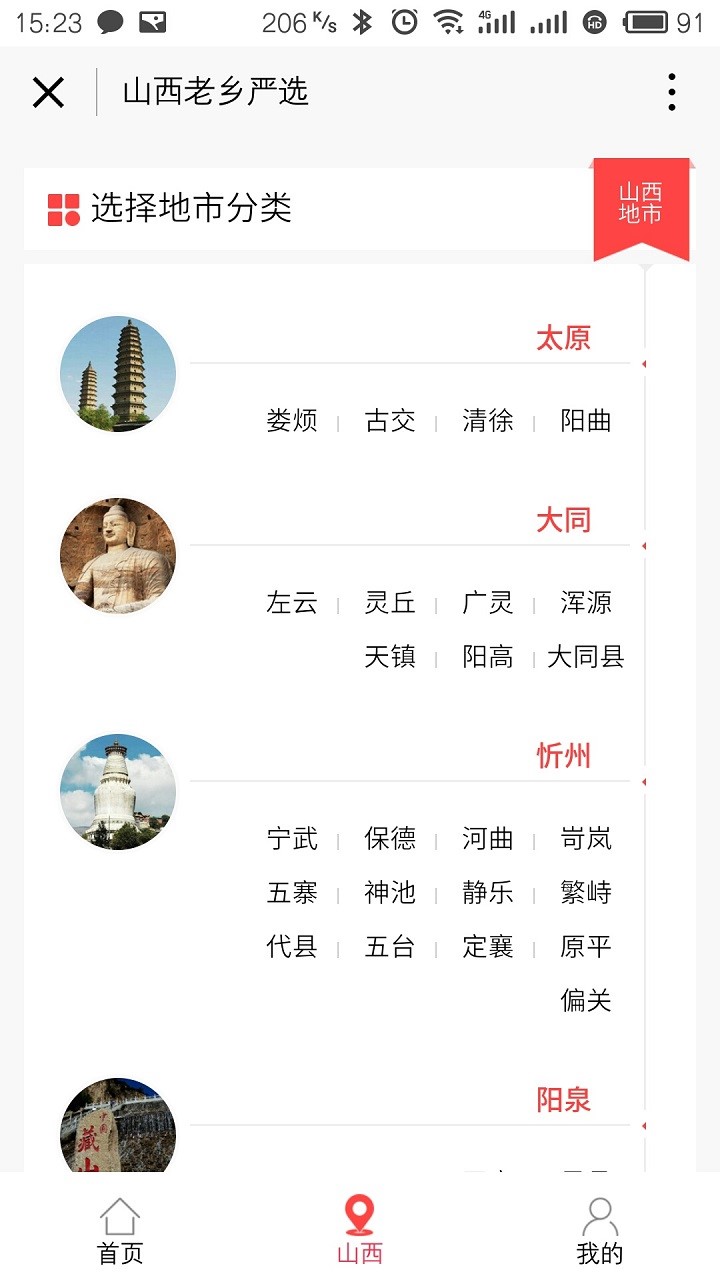
Task: Pick 浑源 county
Action: tap(586, 603)
